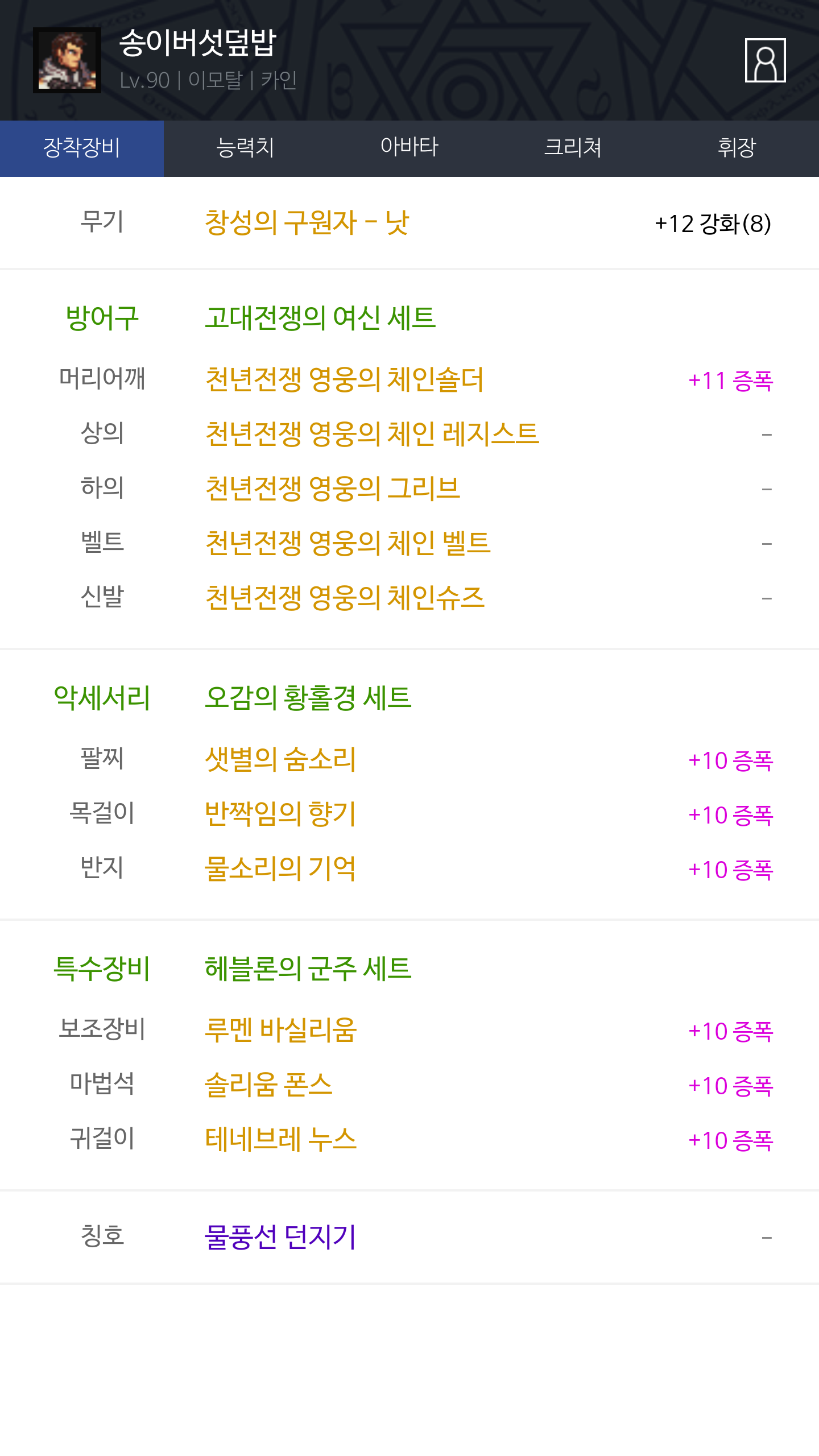819x1456 pixels.
Task: Switch to the 능력치 tab
Action: (x=246, y=148)
